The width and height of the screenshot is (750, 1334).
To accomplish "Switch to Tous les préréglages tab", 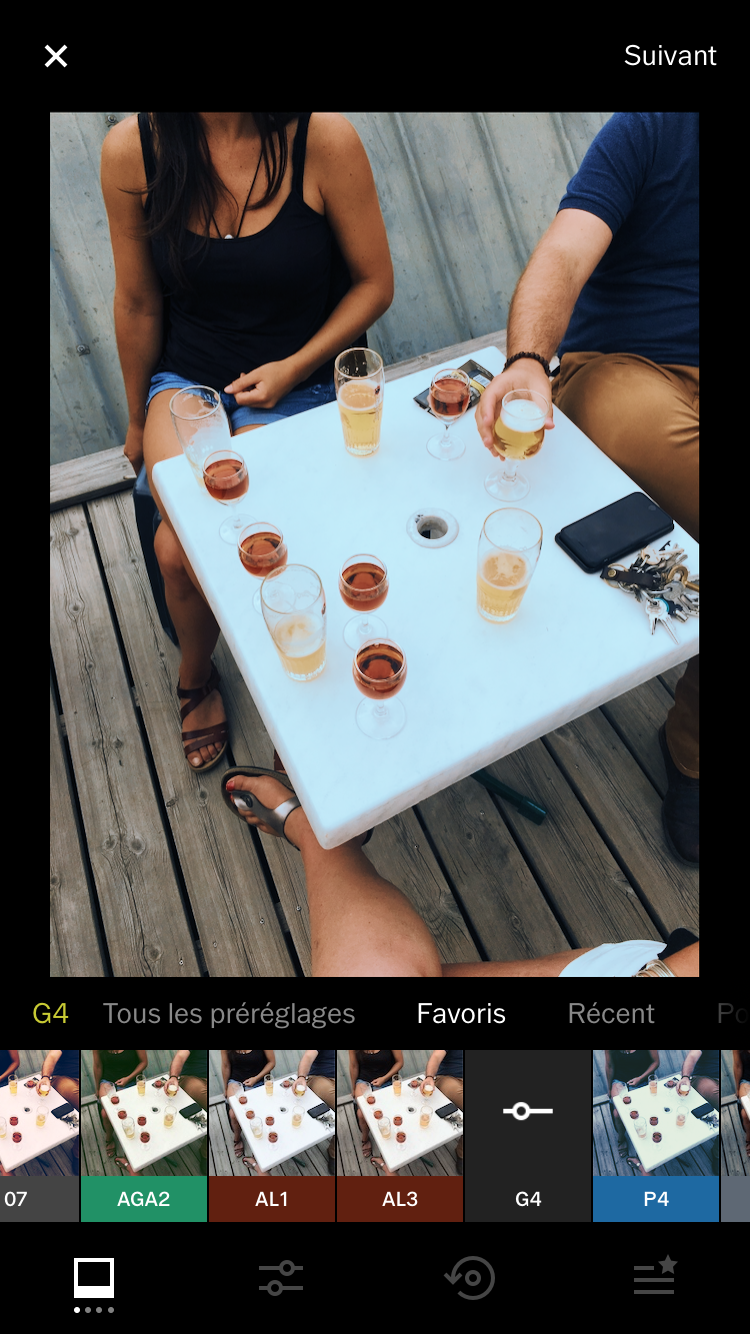I will point(229,1013).
